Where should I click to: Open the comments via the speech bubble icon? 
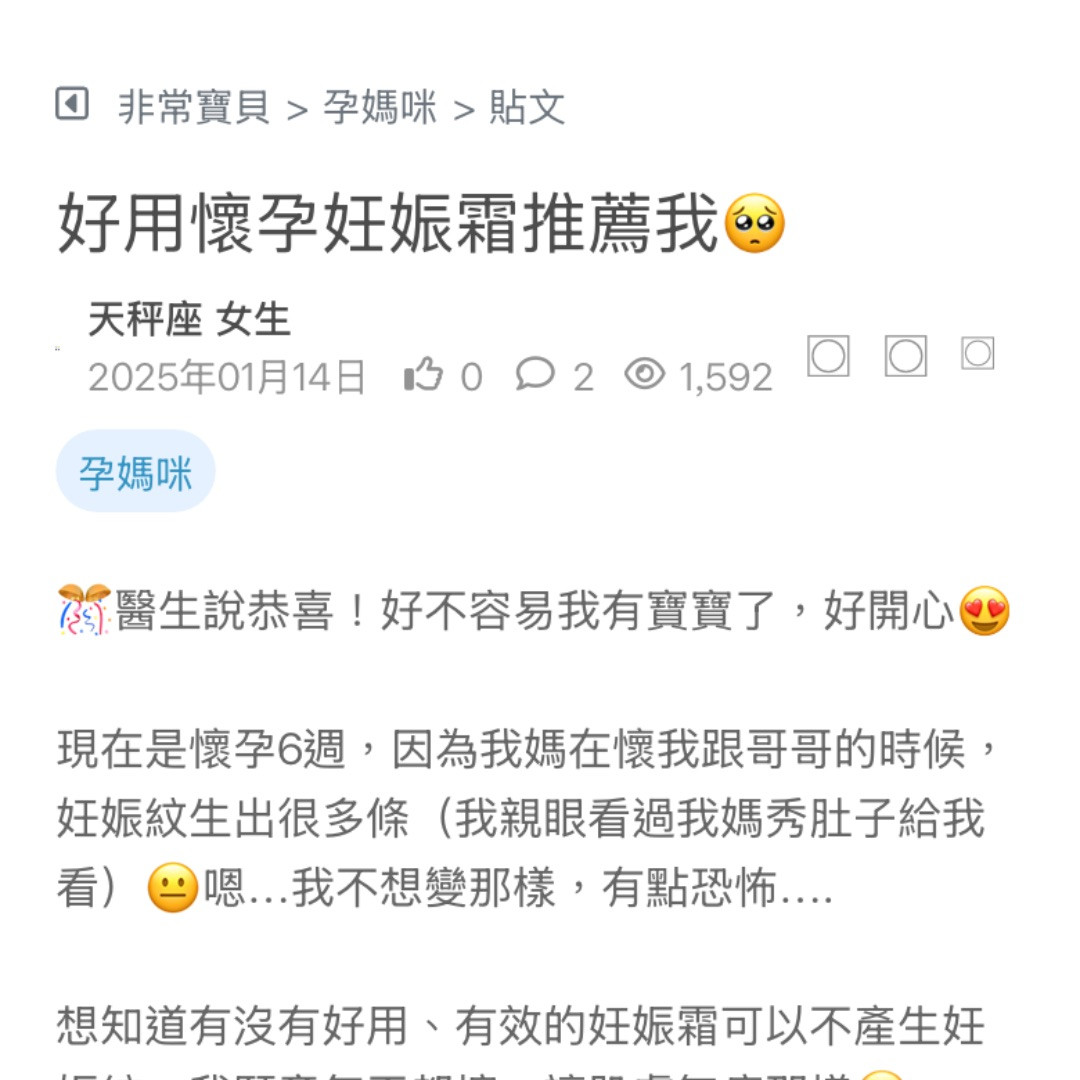(x=535, y=375)
